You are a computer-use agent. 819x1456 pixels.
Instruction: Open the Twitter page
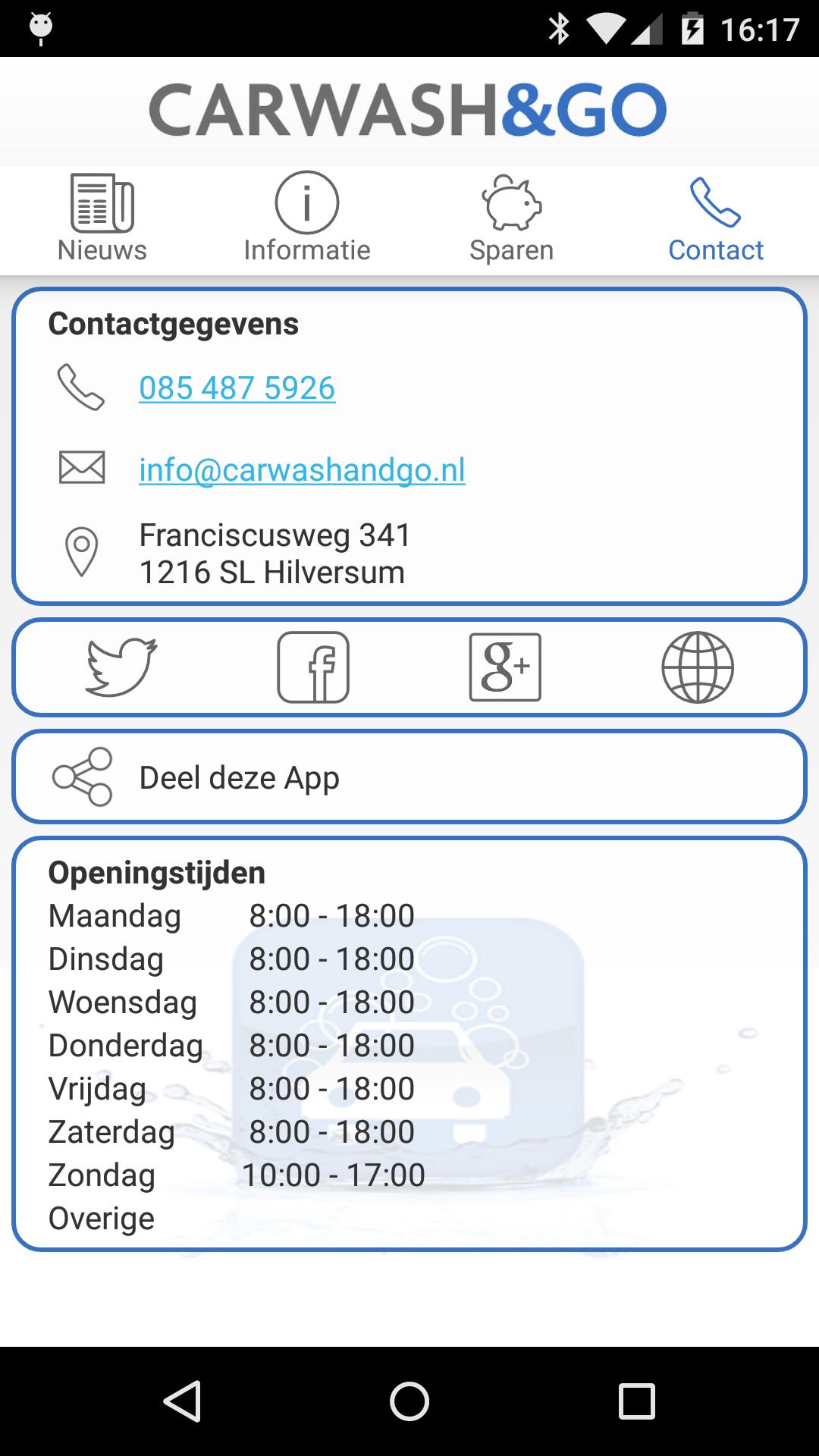[x=121, y=667]
